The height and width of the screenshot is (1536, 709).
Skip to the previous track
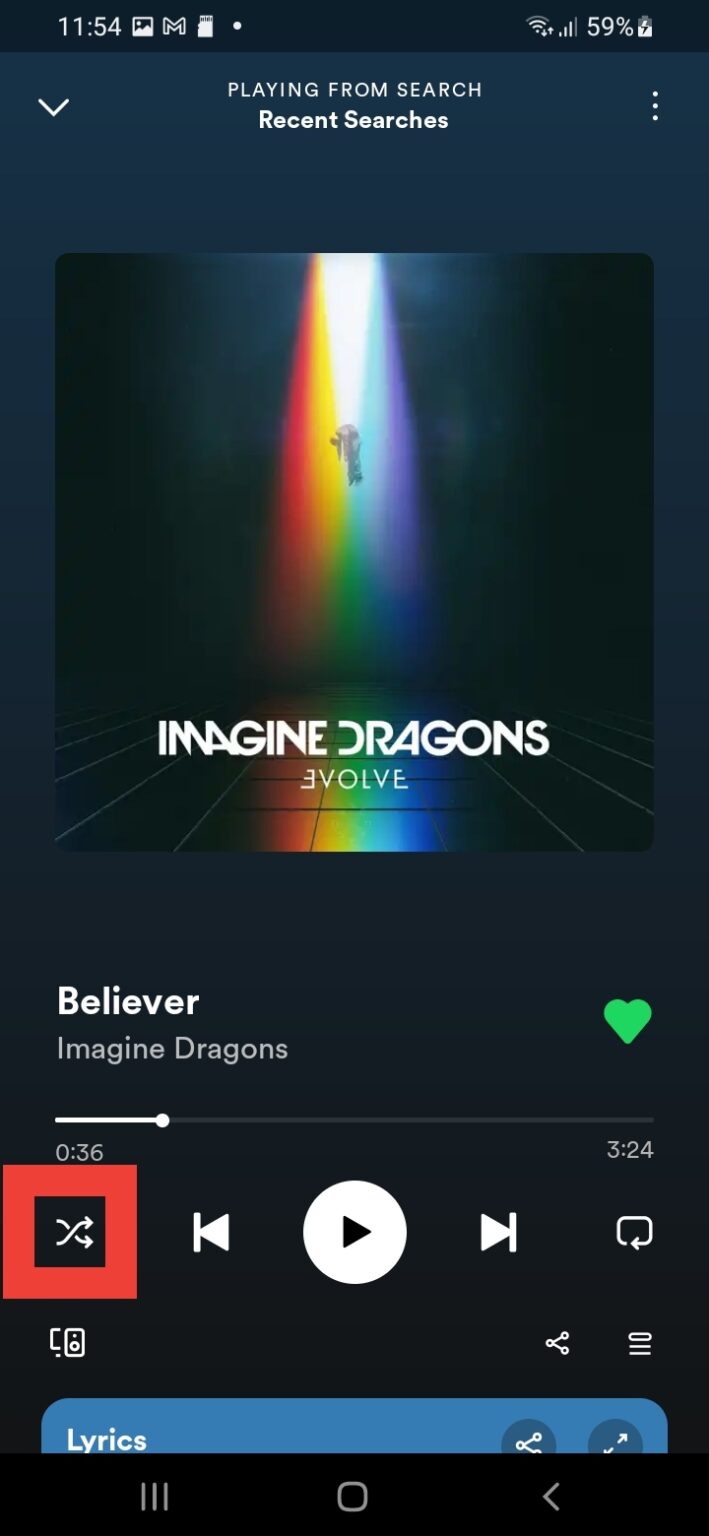coord(211,1232)
